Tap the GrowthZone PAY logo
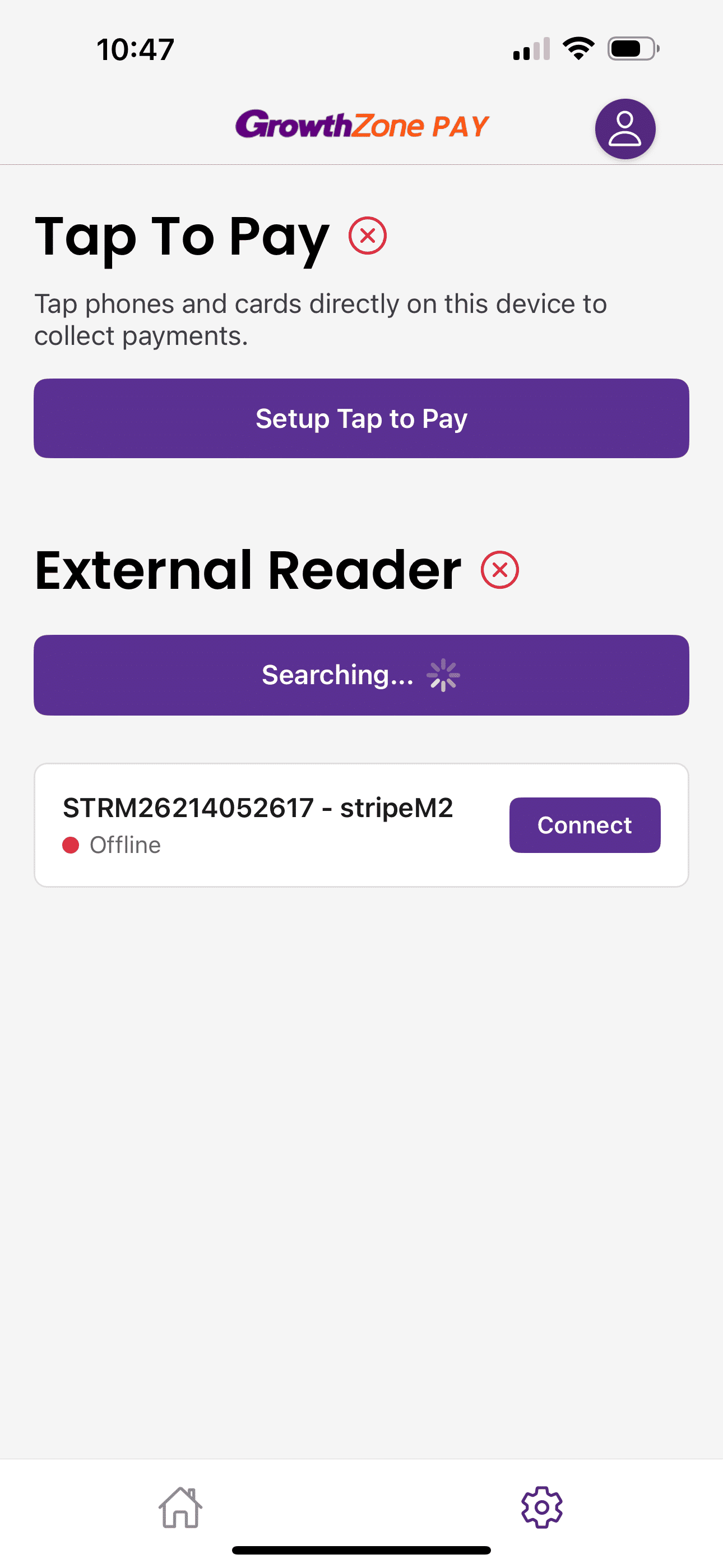723x1568 pixels. (x=361, y=126)
